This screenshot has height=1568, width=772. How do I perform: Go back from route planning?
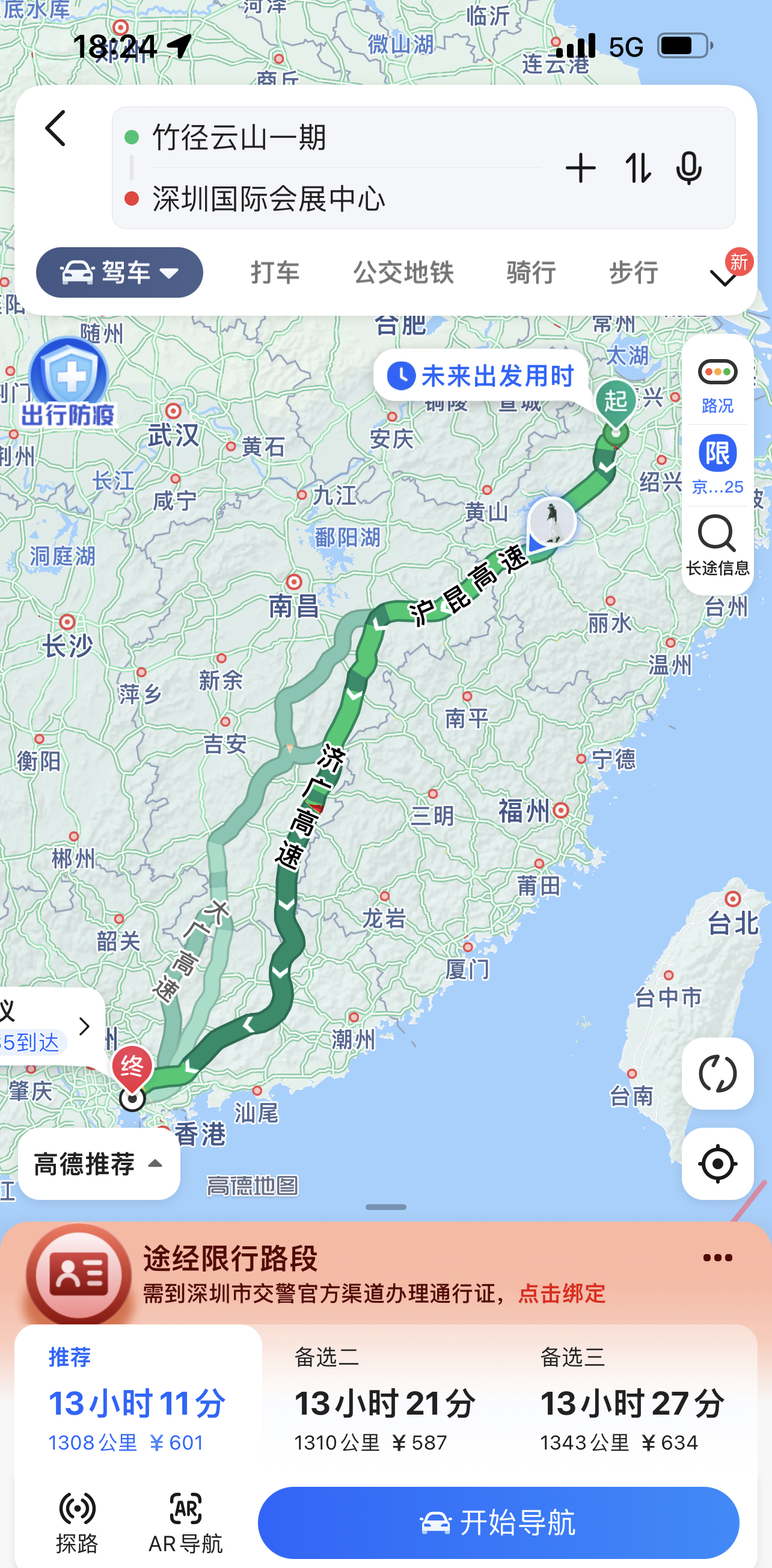(x=55, y=129)
